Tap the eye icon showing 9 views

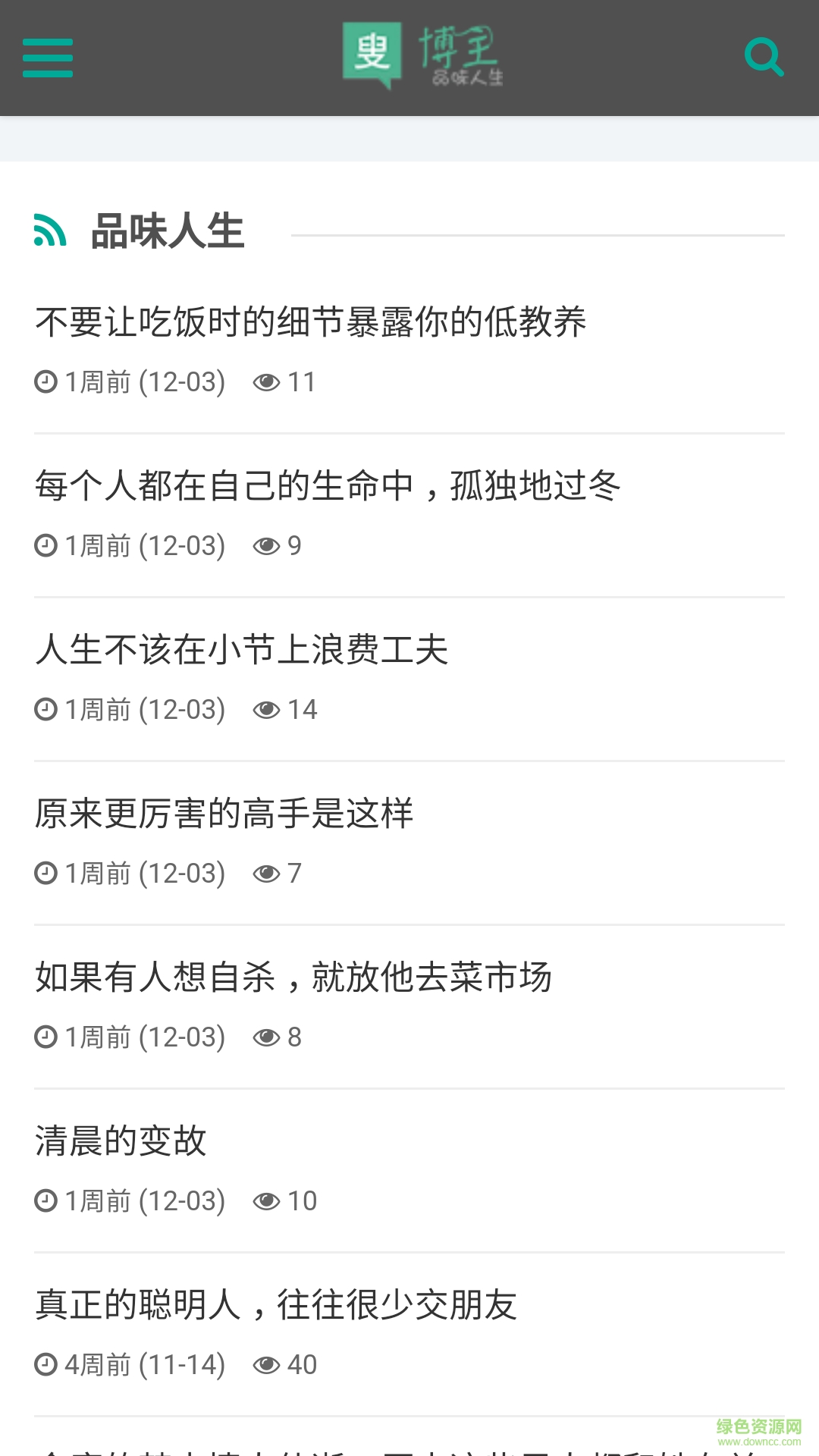click(267, 544)
